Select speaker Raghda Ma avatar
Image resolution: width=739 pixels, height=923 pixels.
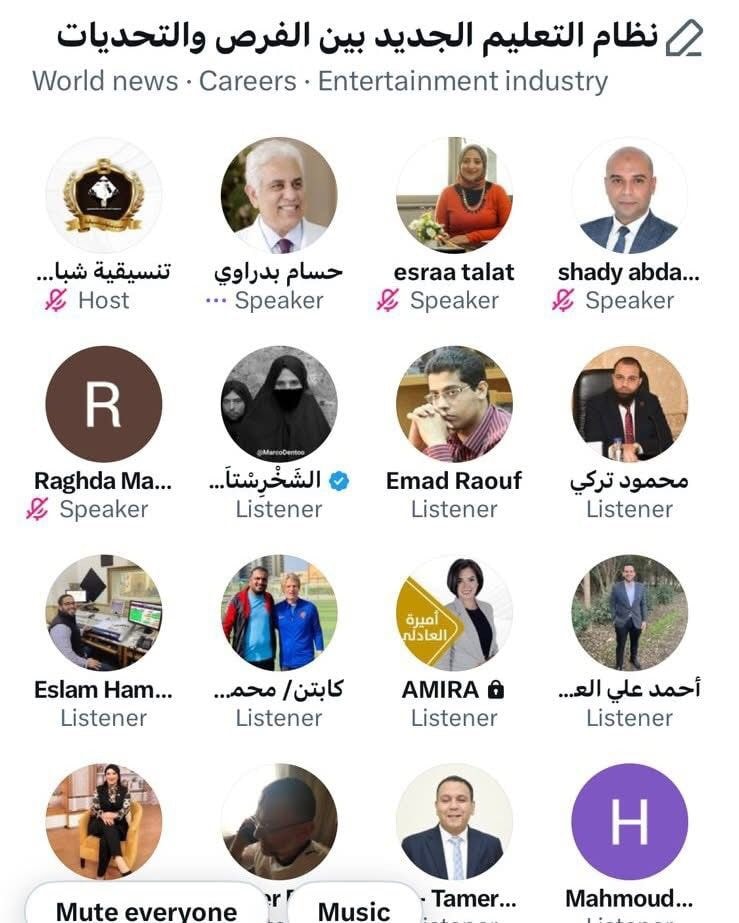pyautogui.click(x=104, y=404)
